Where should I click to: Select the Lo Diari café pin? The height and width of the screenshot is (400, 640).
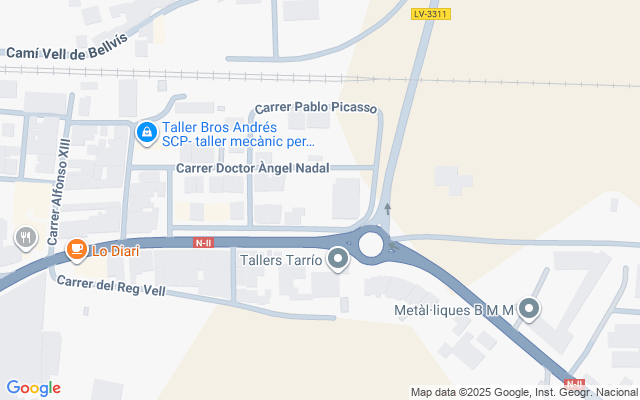tap(75, 249)
